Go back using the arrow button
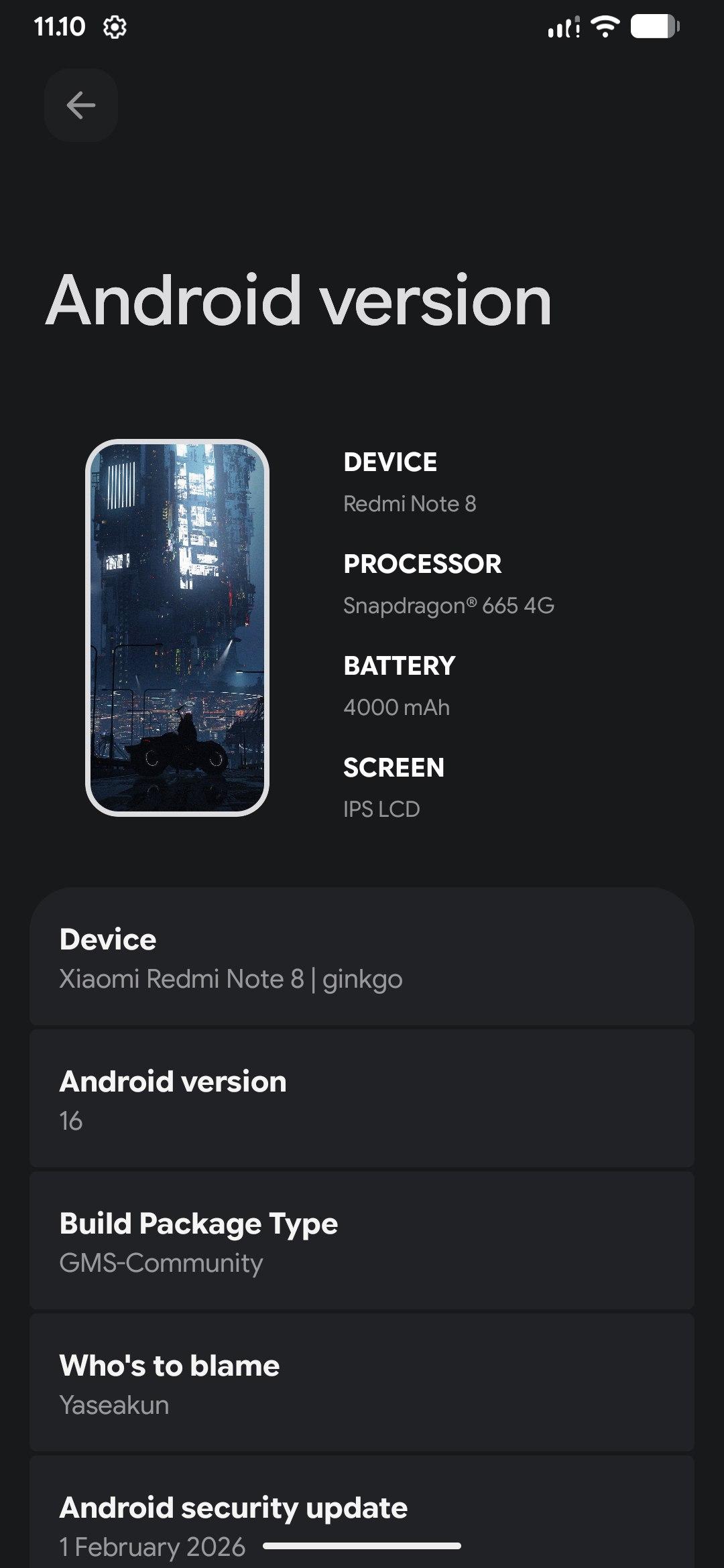Screen dimensions: 724x1568 (x=81, y=105)
